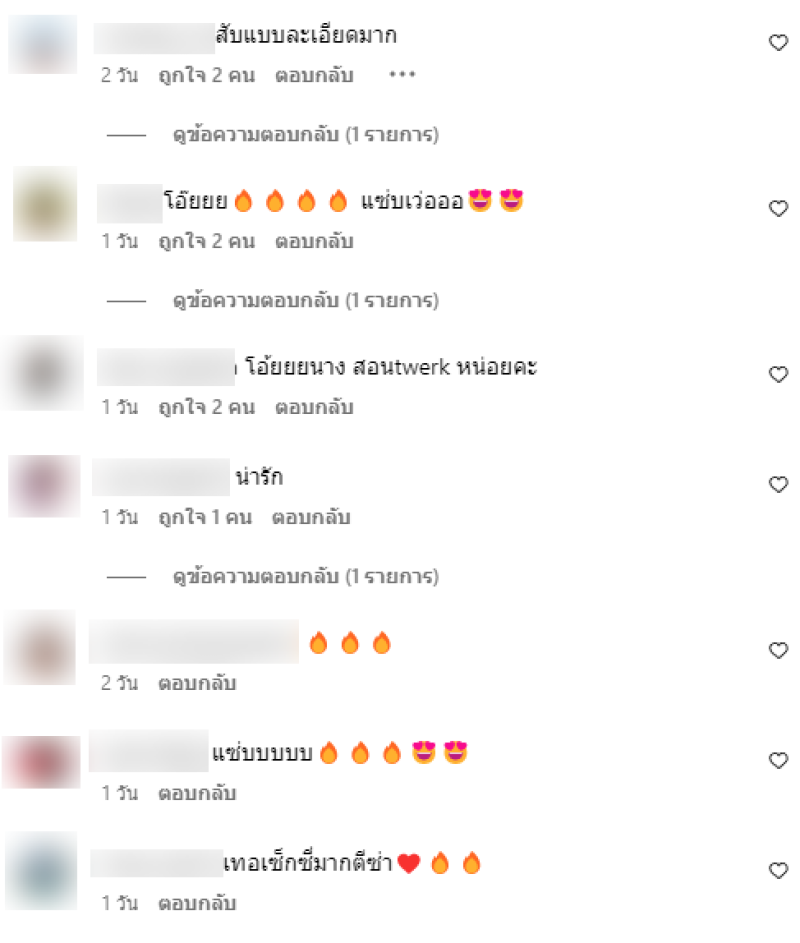Like the แซ่บเว่อออ comment
Viewport: 800px width, 943px height.
click(778, 208)
